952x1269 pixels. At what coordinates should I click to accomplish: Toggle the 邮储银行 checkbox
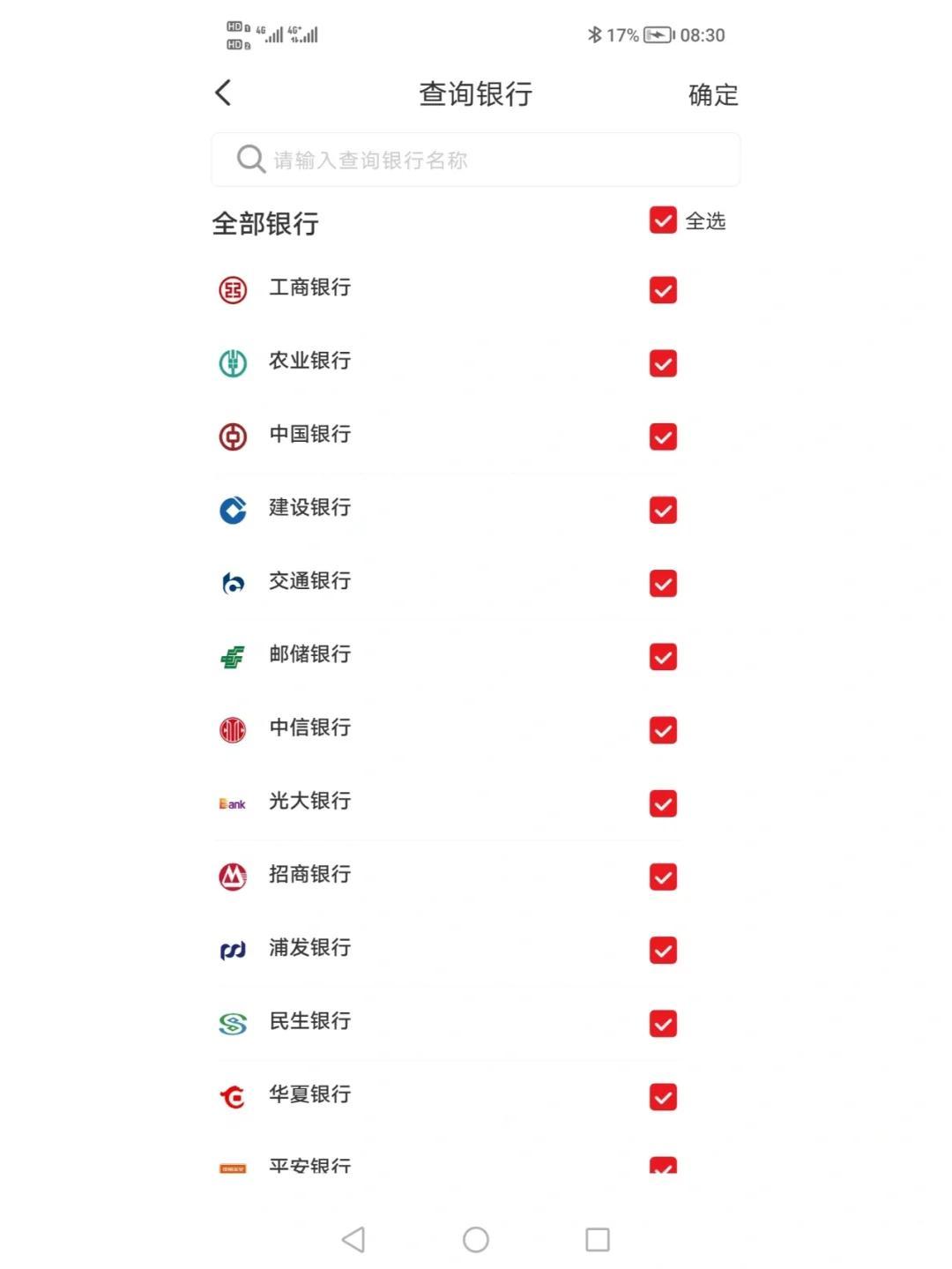(x=663, y=656)
